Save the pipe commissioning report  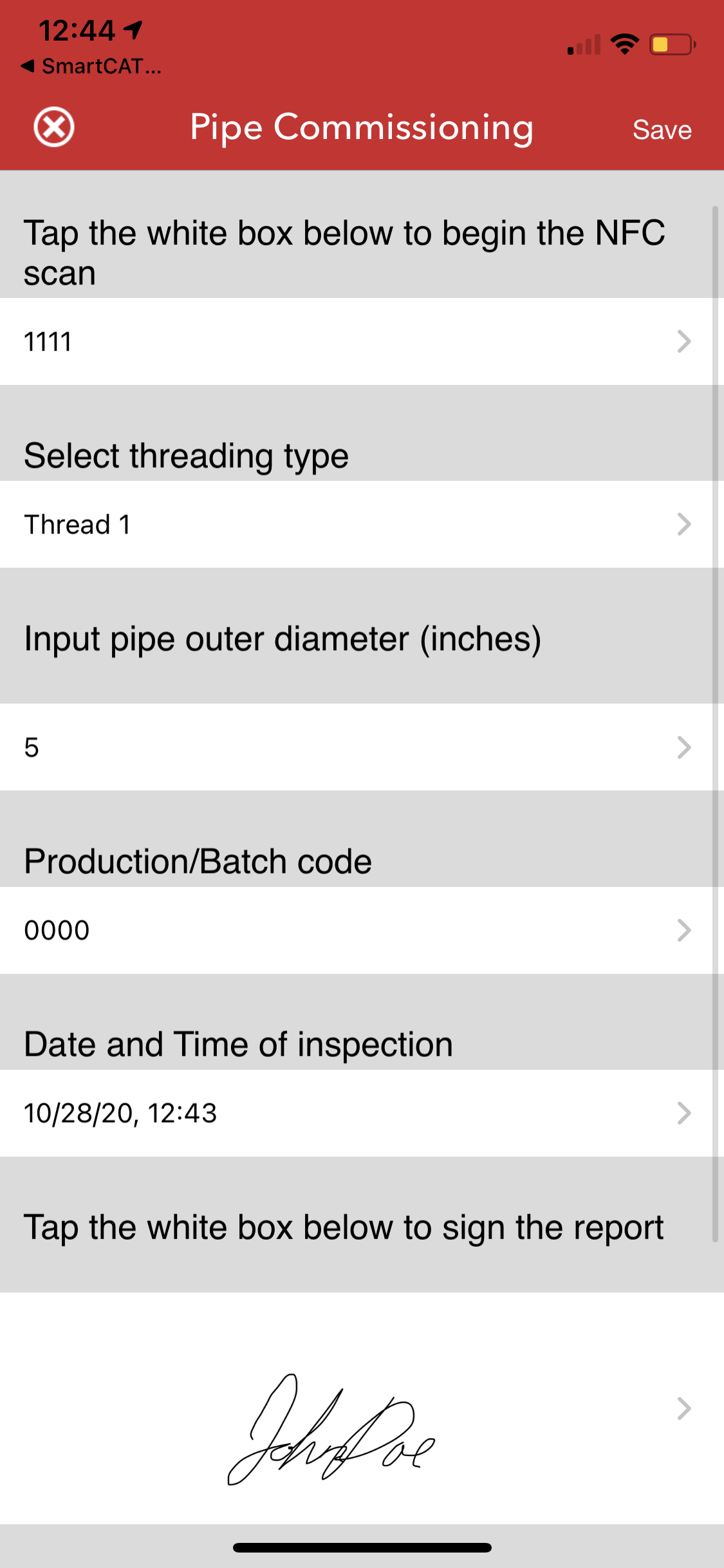click(662, 130)
